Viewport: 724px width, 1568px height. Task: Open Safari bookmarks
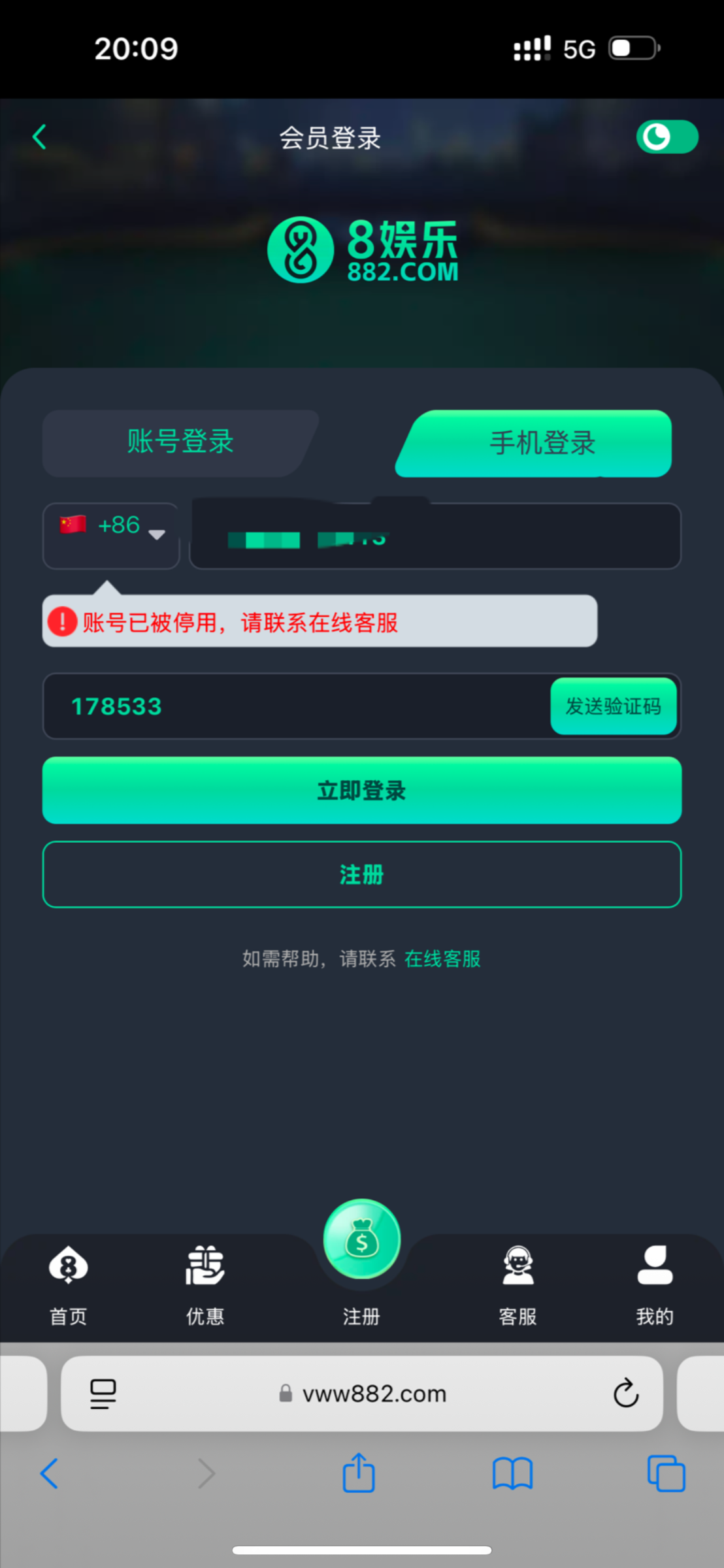[x=512, y=1473]
